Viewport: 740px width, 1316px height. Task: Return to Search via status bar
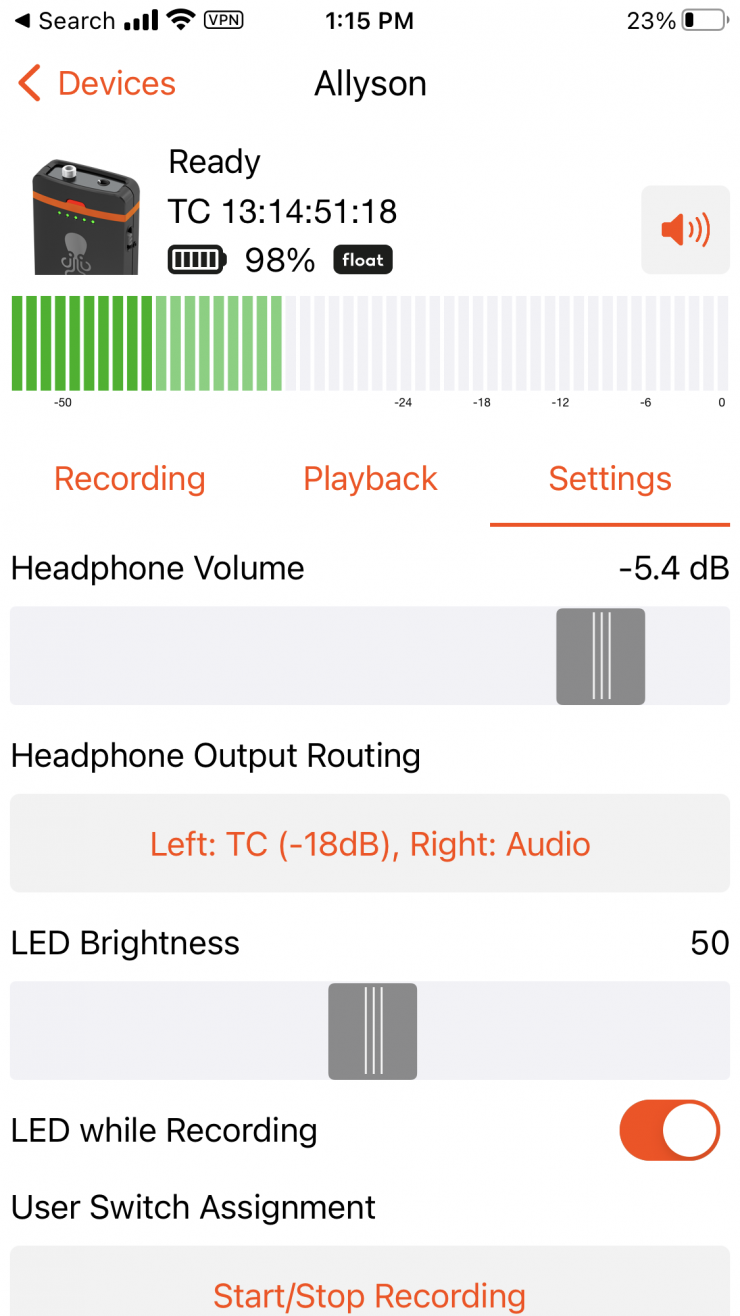pos(64,21)
